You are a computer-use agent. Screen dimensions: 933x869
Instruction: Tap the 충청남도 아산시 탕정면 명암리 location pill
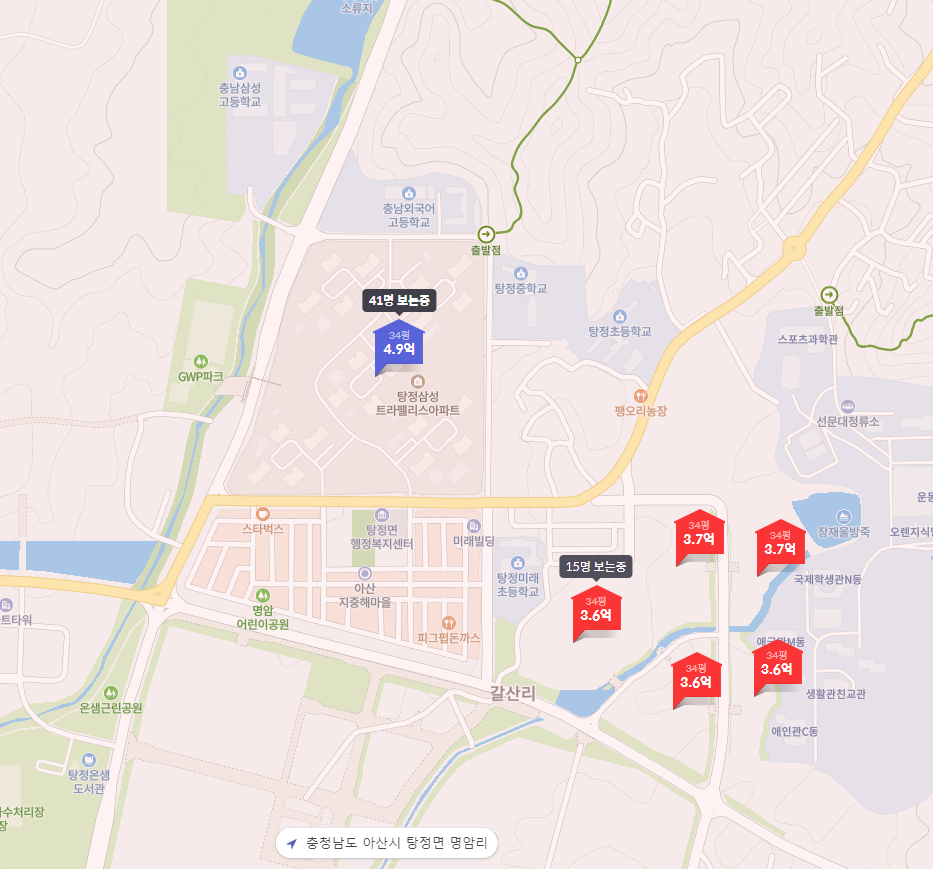coord(386,843)
